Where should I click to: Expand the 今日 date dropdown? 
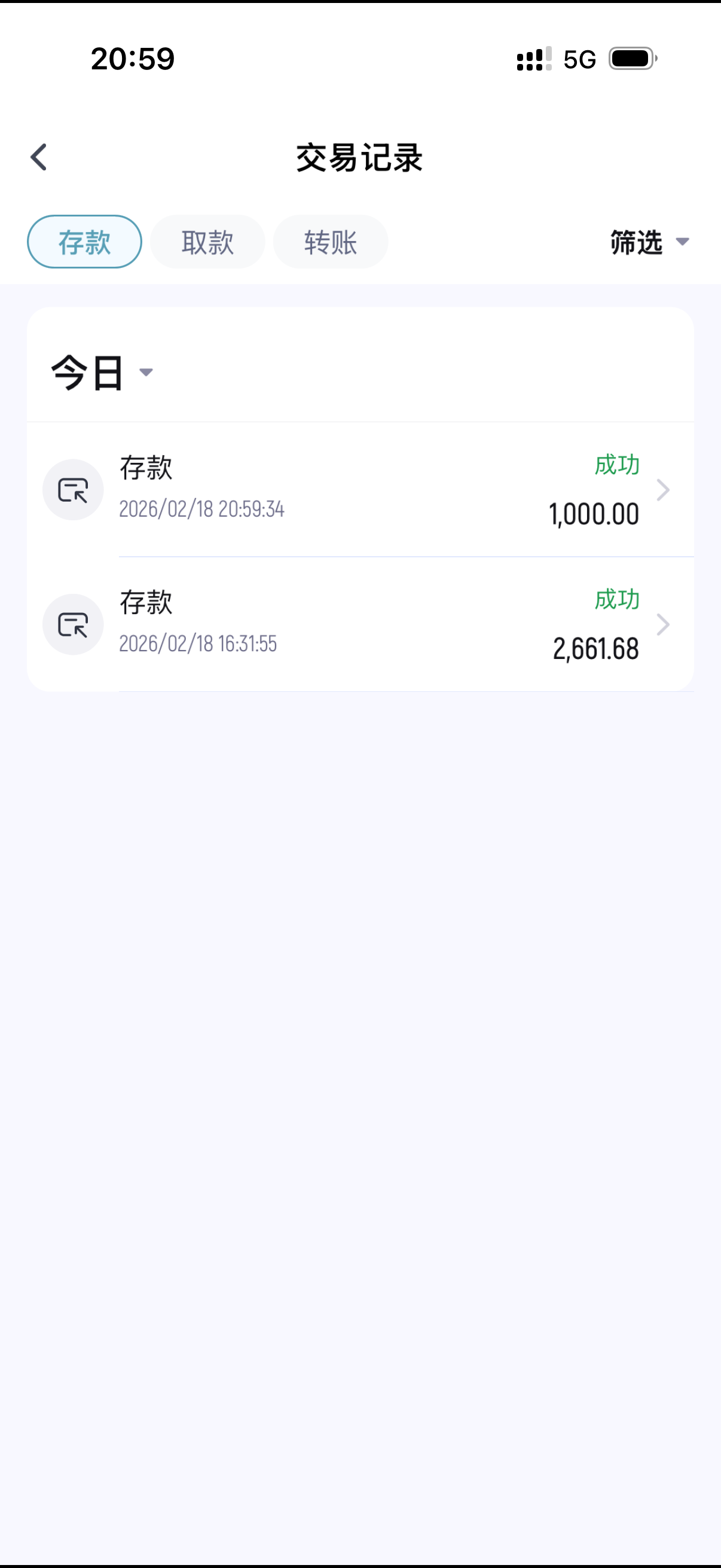click(102, 372)
